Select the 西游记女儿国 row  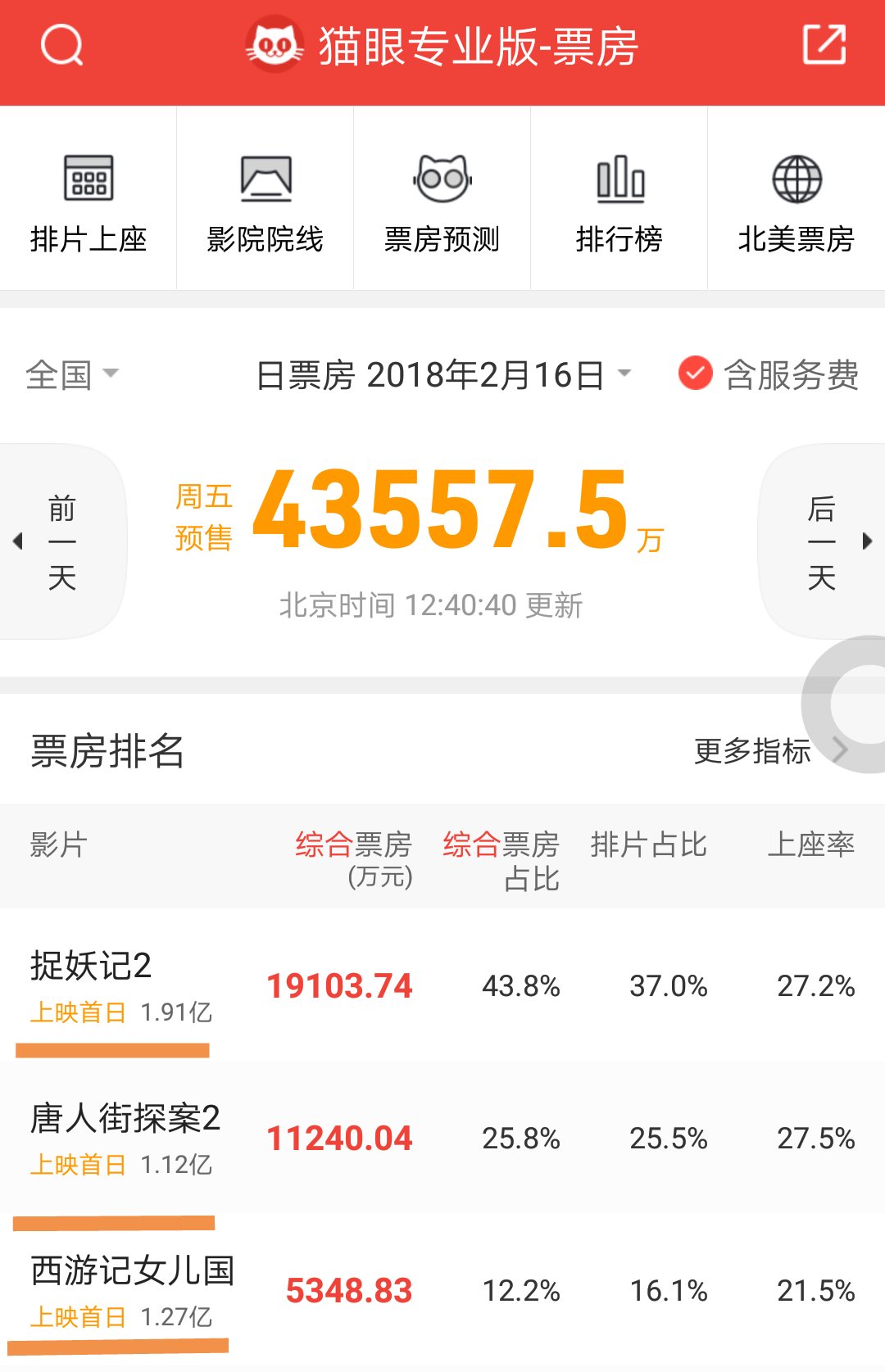pyautogui.click(x=442, y=1290)
